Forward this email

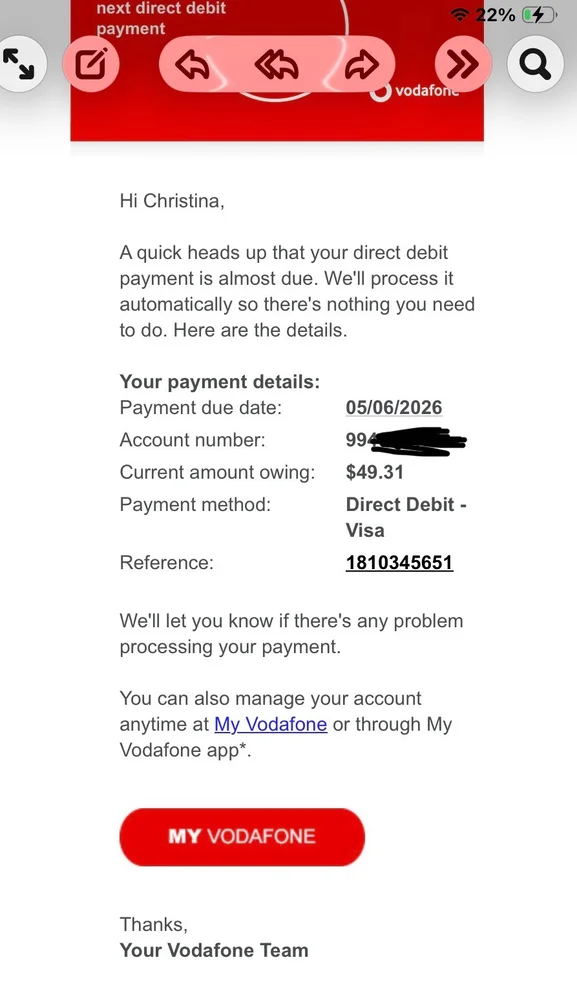(x=362, y=64)
